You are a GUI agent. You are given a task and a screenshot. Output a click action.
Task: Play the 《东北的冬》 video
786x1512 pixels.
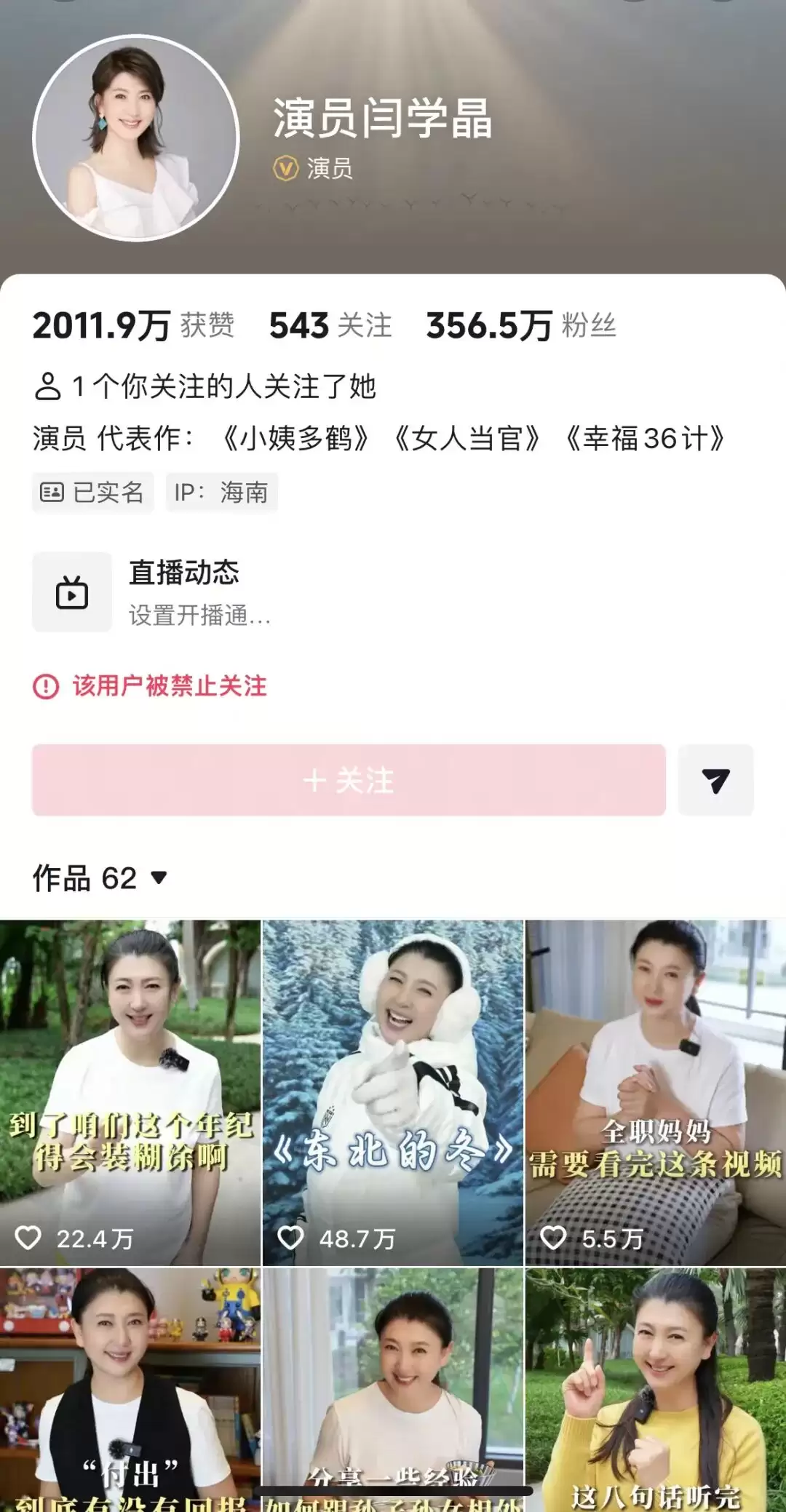(393, 1091)
